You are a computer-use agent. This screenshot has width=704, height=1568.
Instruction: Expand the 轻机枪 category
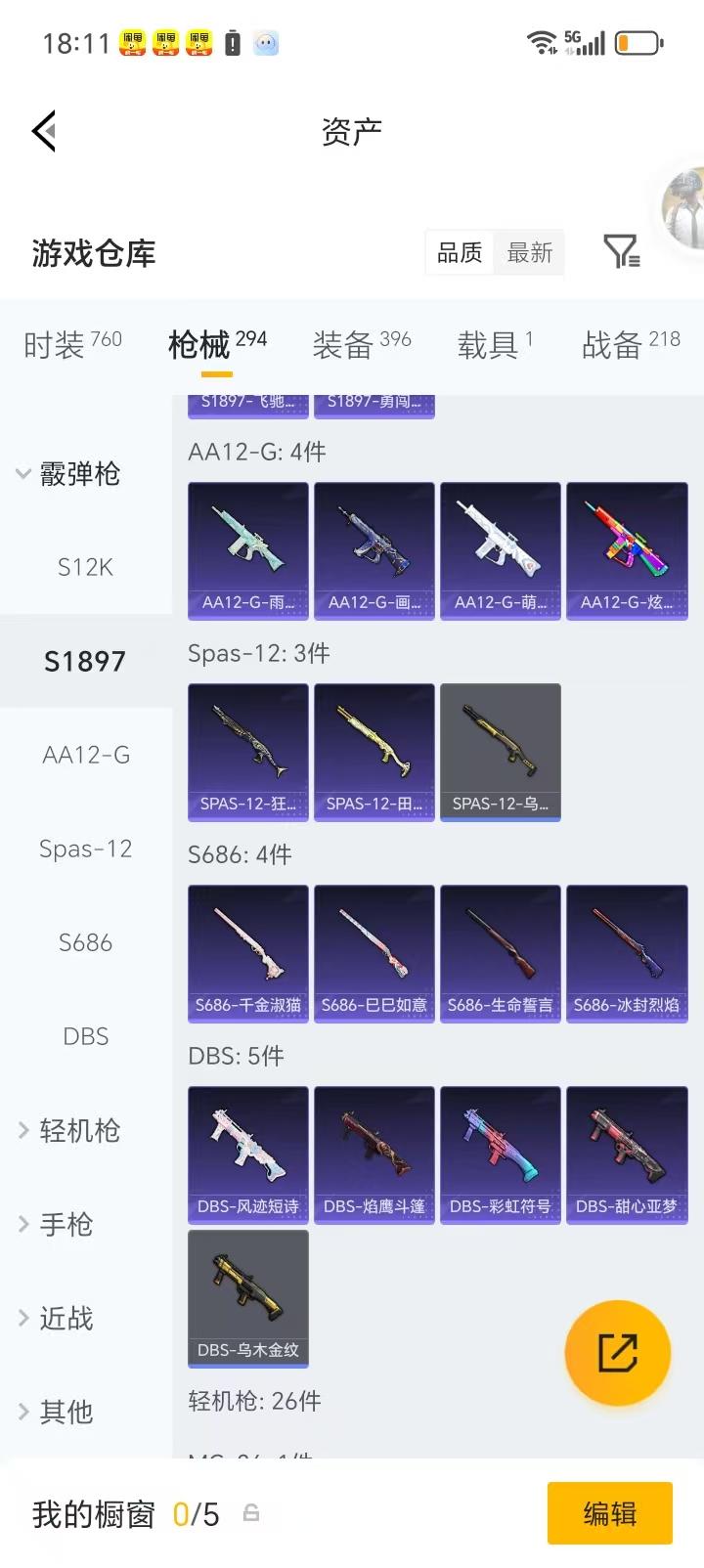(68, 1131)
